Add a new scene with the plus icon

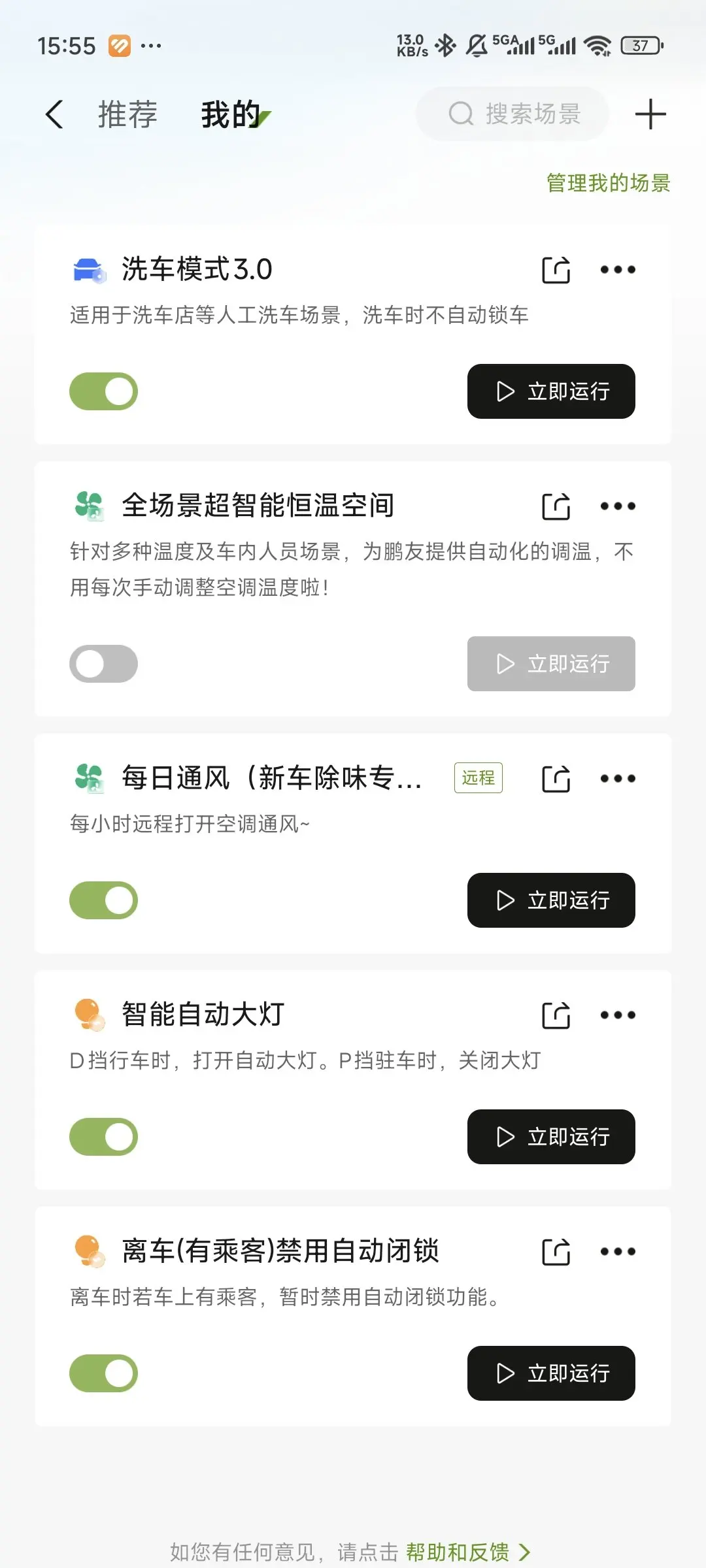click(650, 114)
